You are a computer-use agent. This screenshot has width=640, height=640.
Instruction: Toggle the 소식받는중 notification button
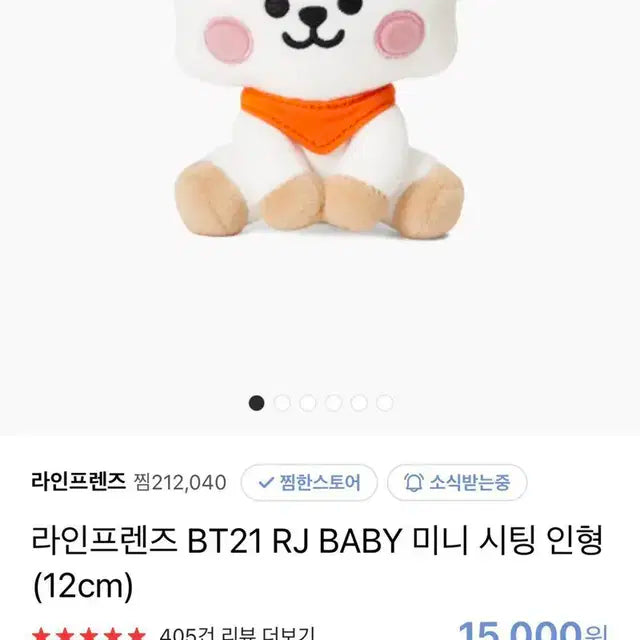pyautogui.click(x=457, y=483)
